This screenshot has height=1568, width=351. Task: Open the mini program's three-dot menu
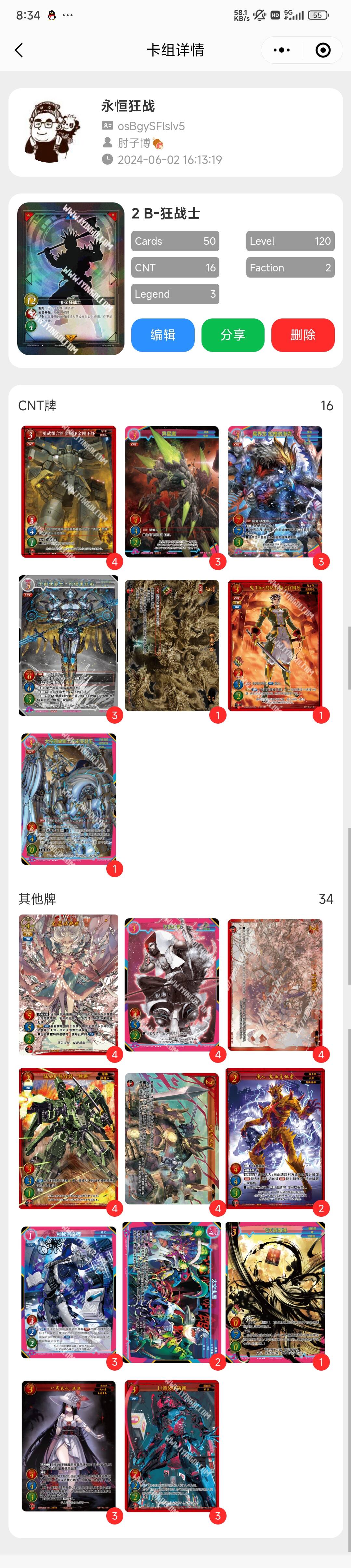pyautogui.click(x=281, y=51)
